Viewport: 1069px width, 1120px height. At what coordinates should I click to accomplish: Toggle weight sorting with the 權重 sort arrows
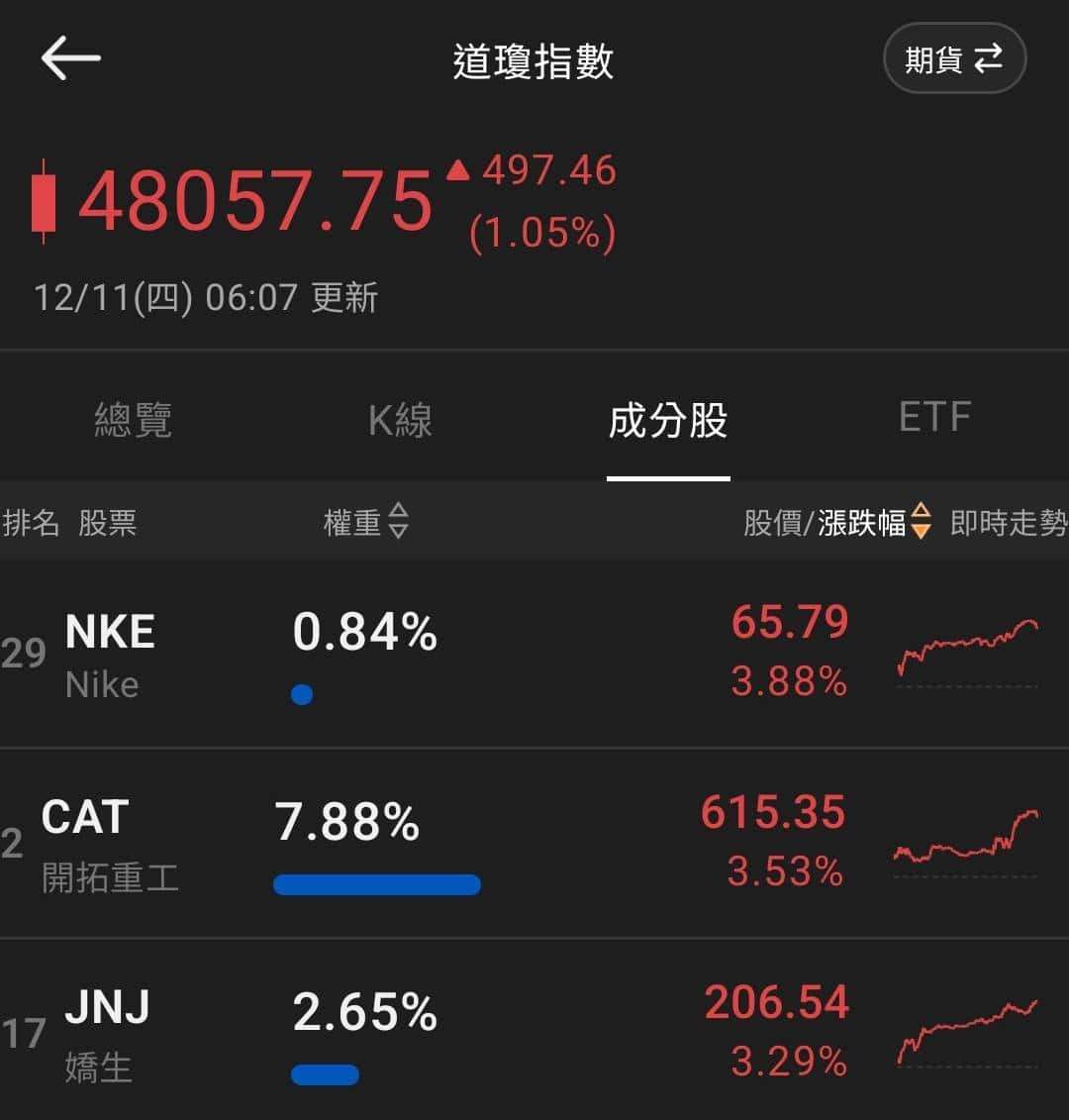pos(398,523)
